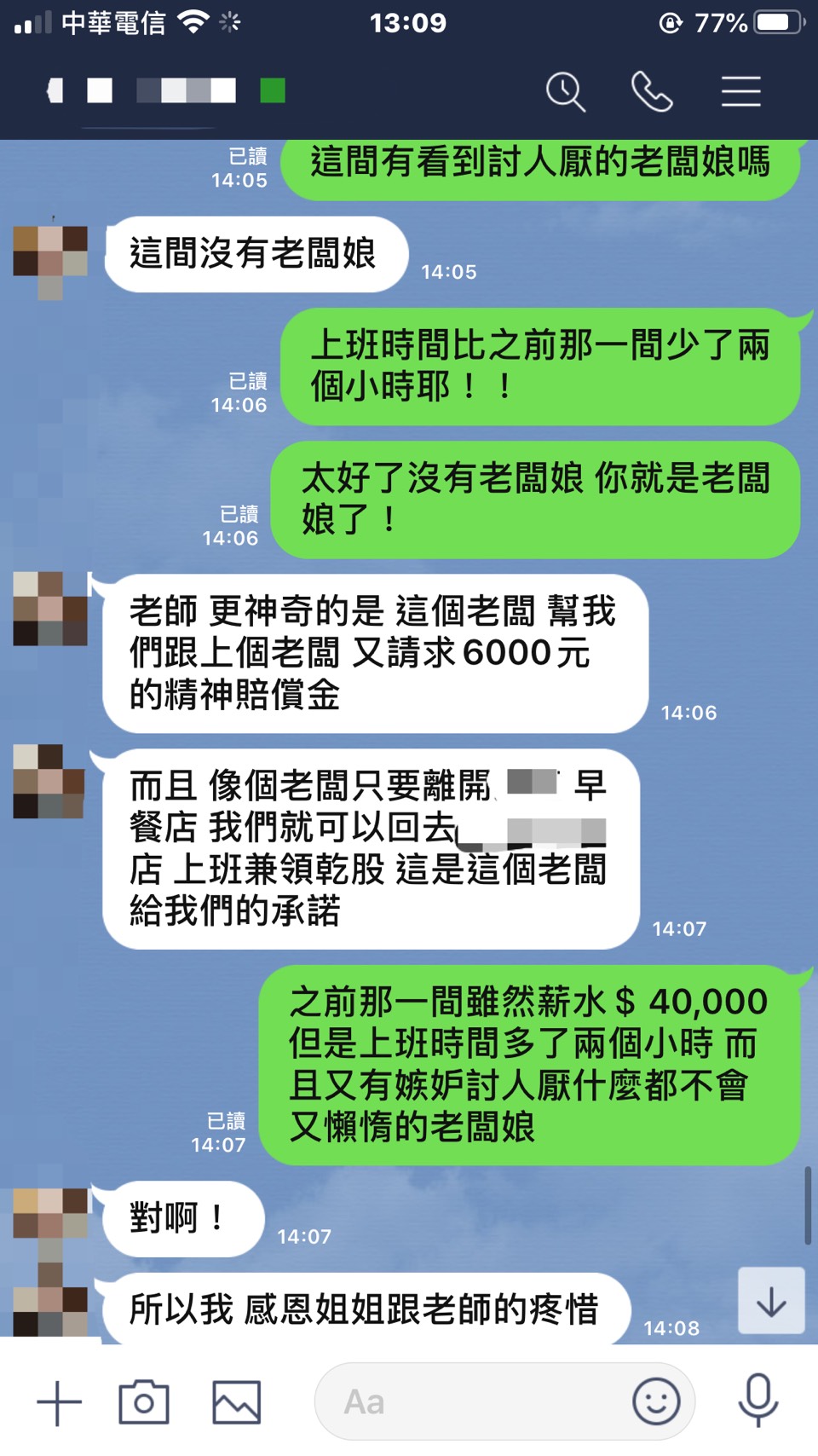Search within this chat
The width and height of the screenshot is (818, 1456).
pos(565,91)
